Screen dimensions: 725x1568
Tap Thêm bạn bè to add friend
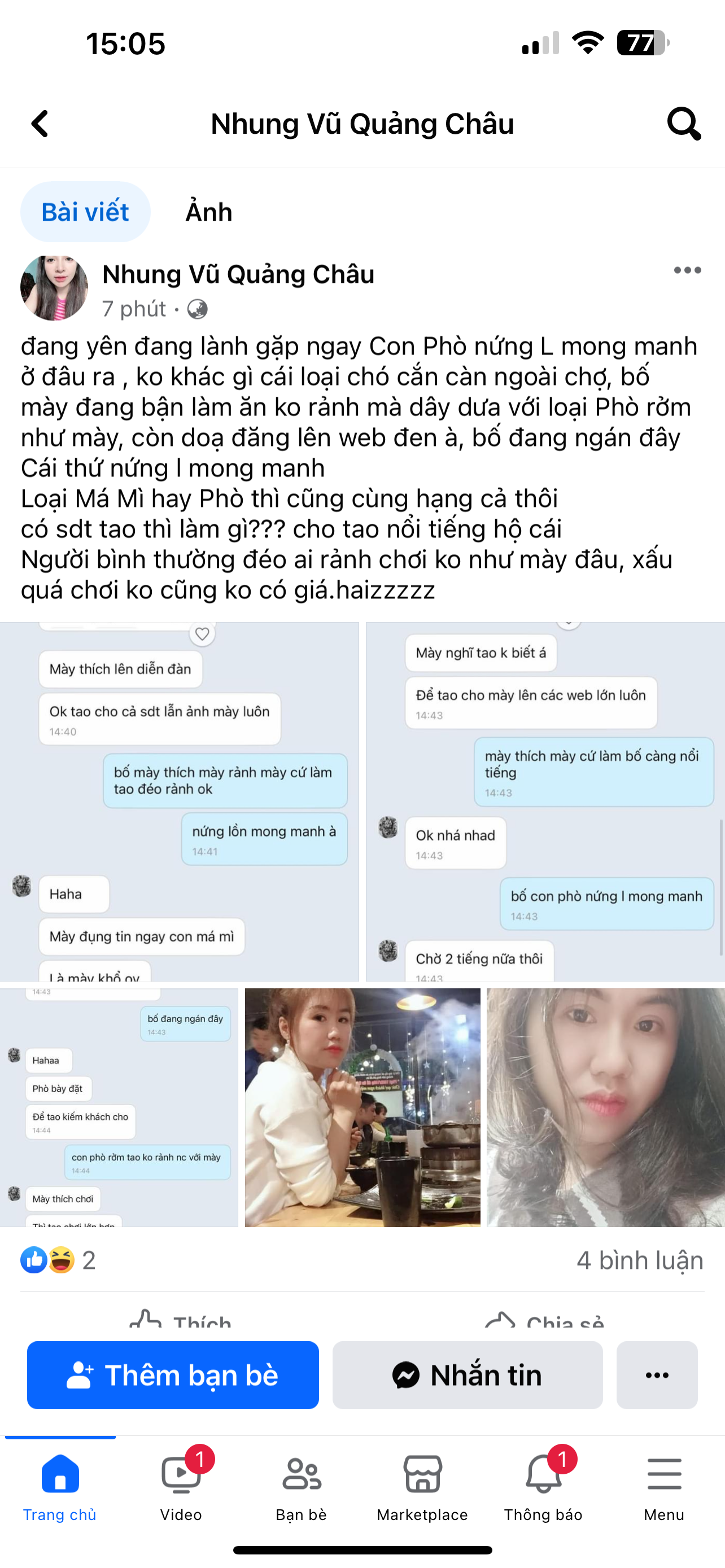tap(173, 1375)
